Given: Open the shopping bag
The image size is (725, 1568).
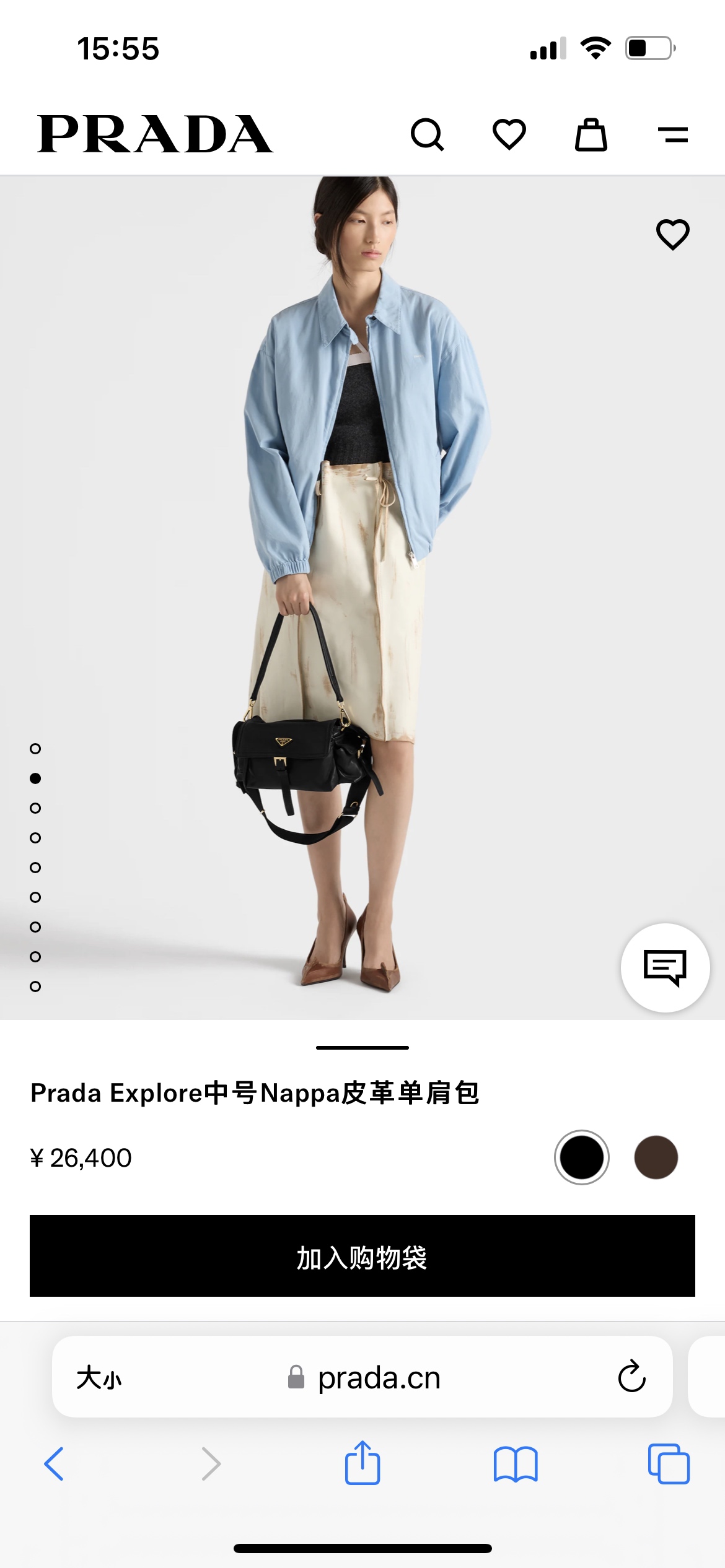Looking at the screenshot, I should pos(591,134).
